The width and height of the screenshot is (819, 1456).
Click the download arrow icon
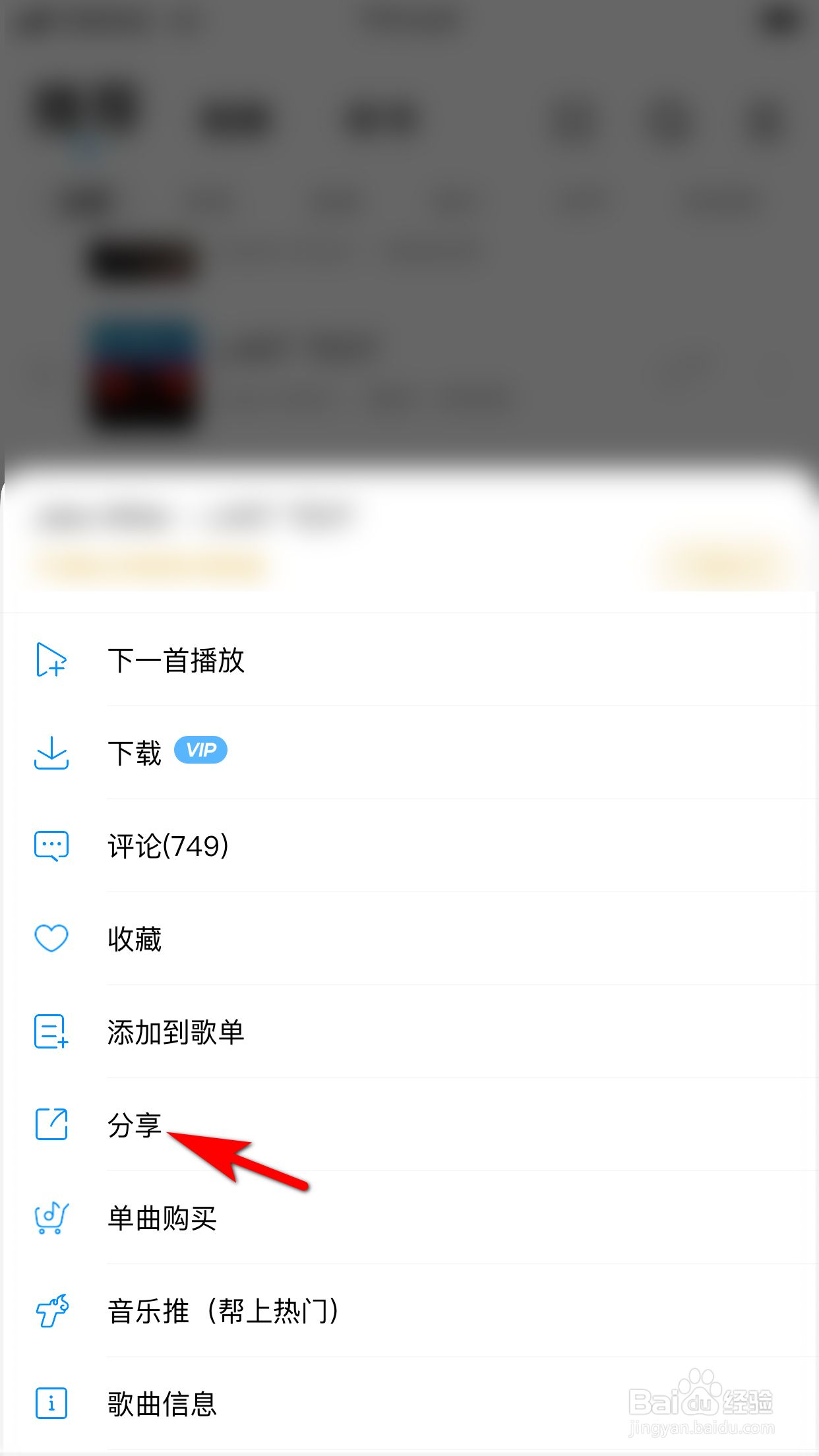[51, 754]
